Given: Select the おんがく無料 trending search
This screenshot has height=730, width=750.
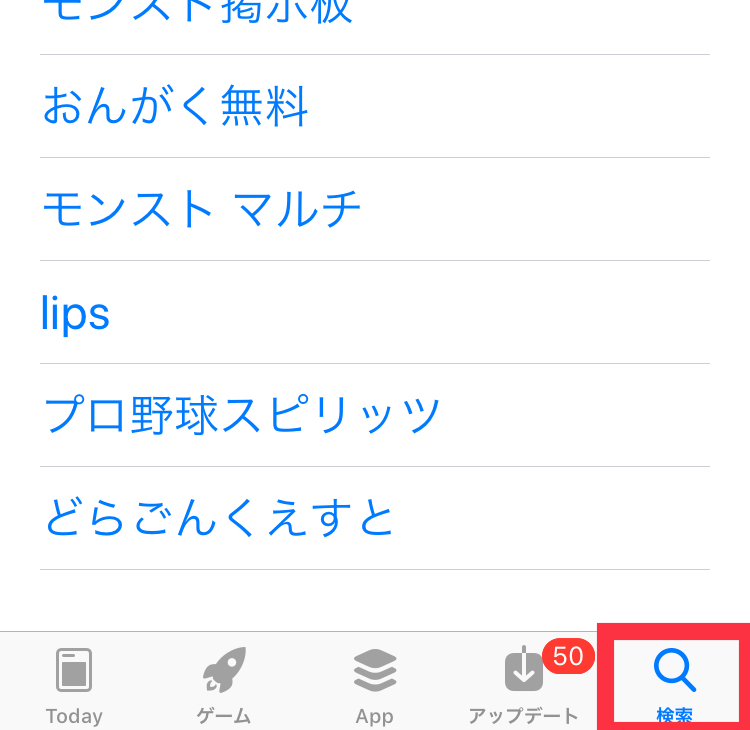Looking at the screenshot, I should point(175,107).
